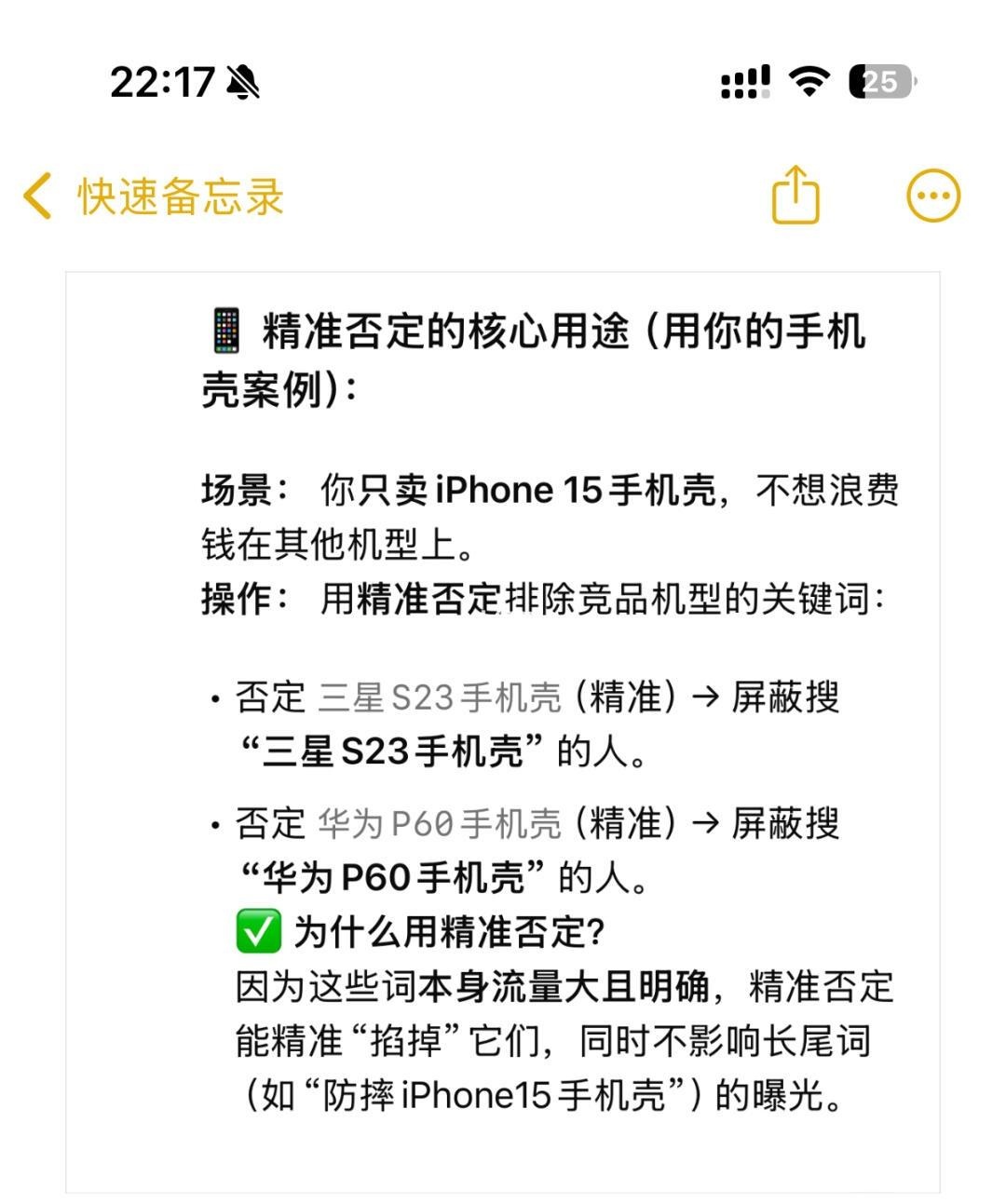Go back to 快速备忘录
This screenshot has width=1006, height=1204.
coord(154,196)
